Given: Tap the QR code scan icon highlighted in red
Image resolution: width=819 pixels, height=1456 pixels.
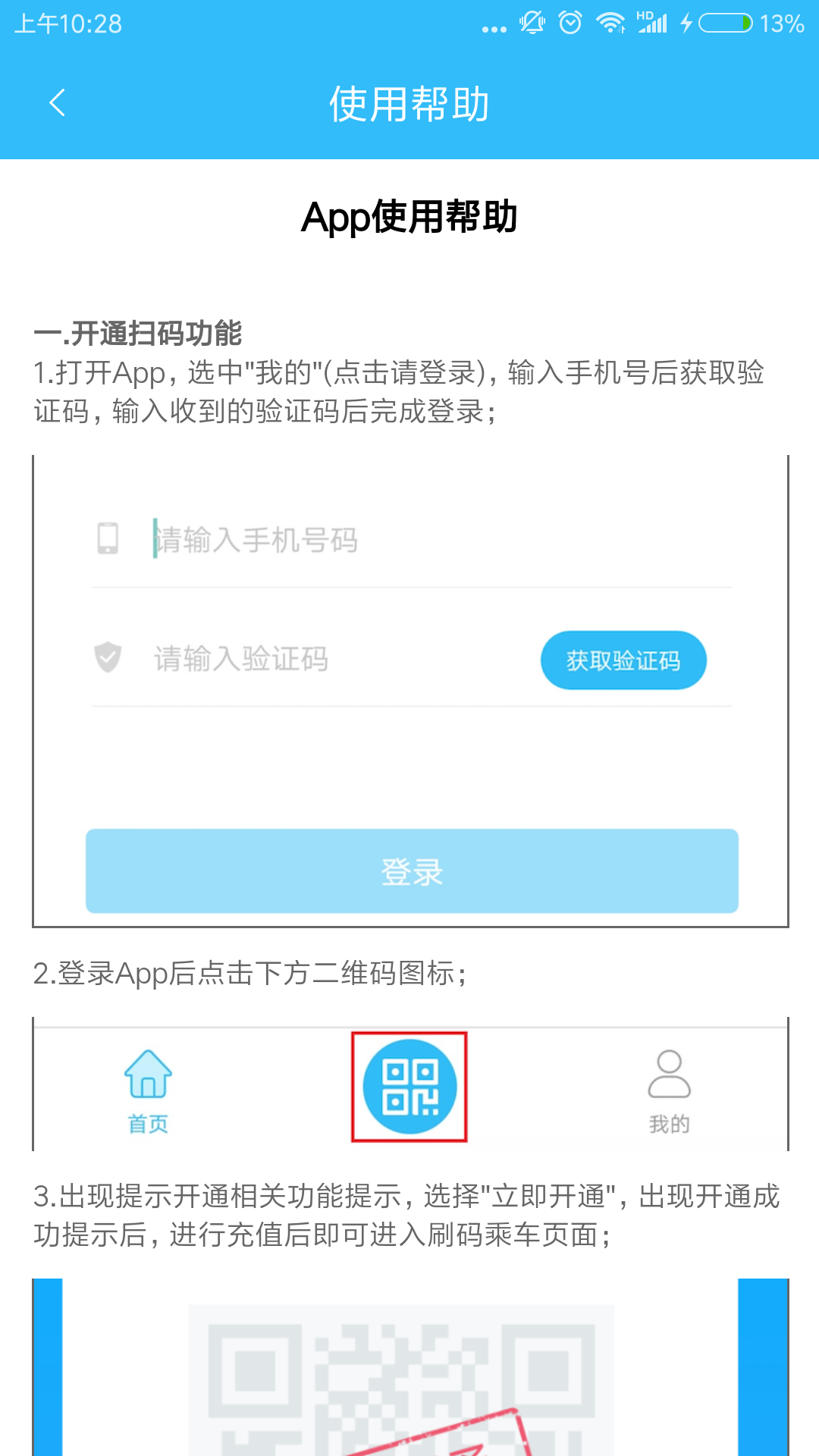Looking at the screenshot, I should (x=409, y=1086).
